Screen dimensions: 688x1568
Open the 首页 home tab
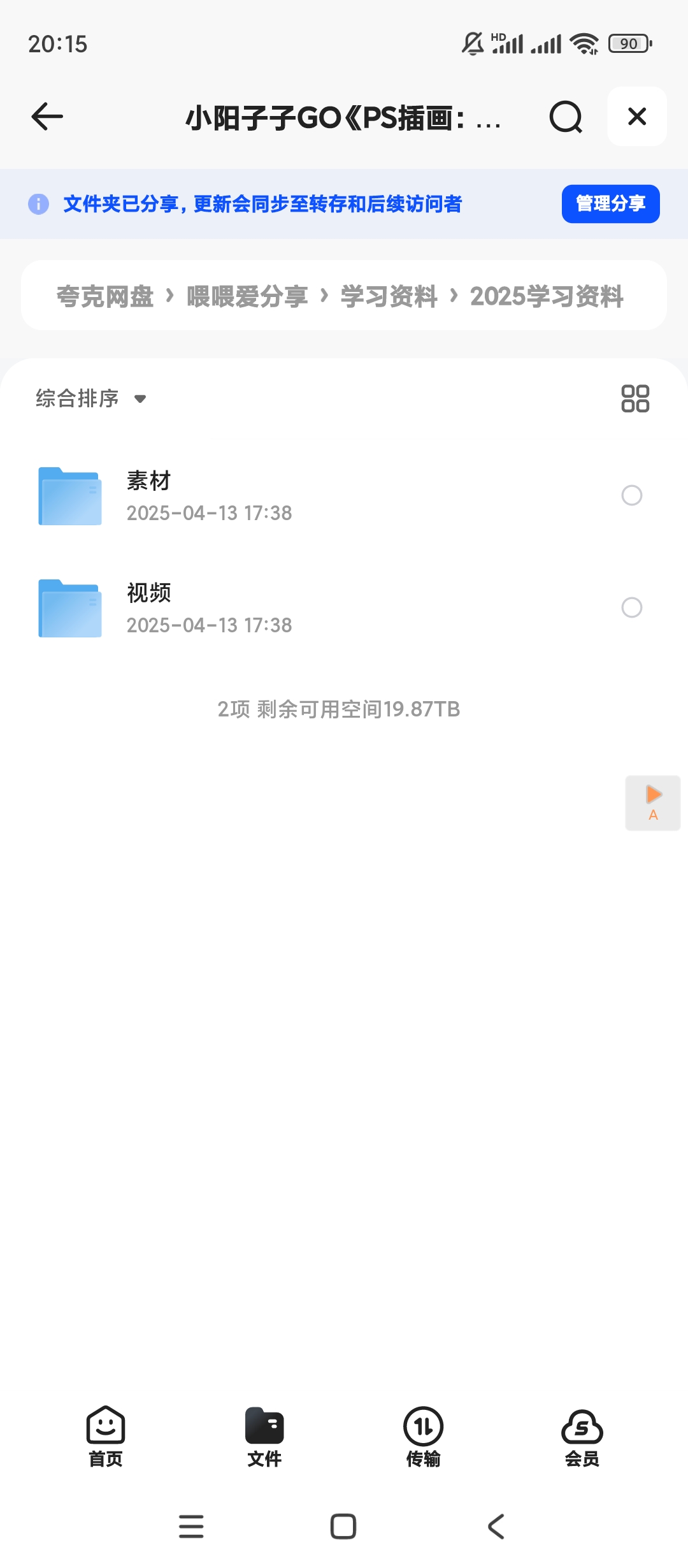pyautogui.click(x=104, y=1437)
